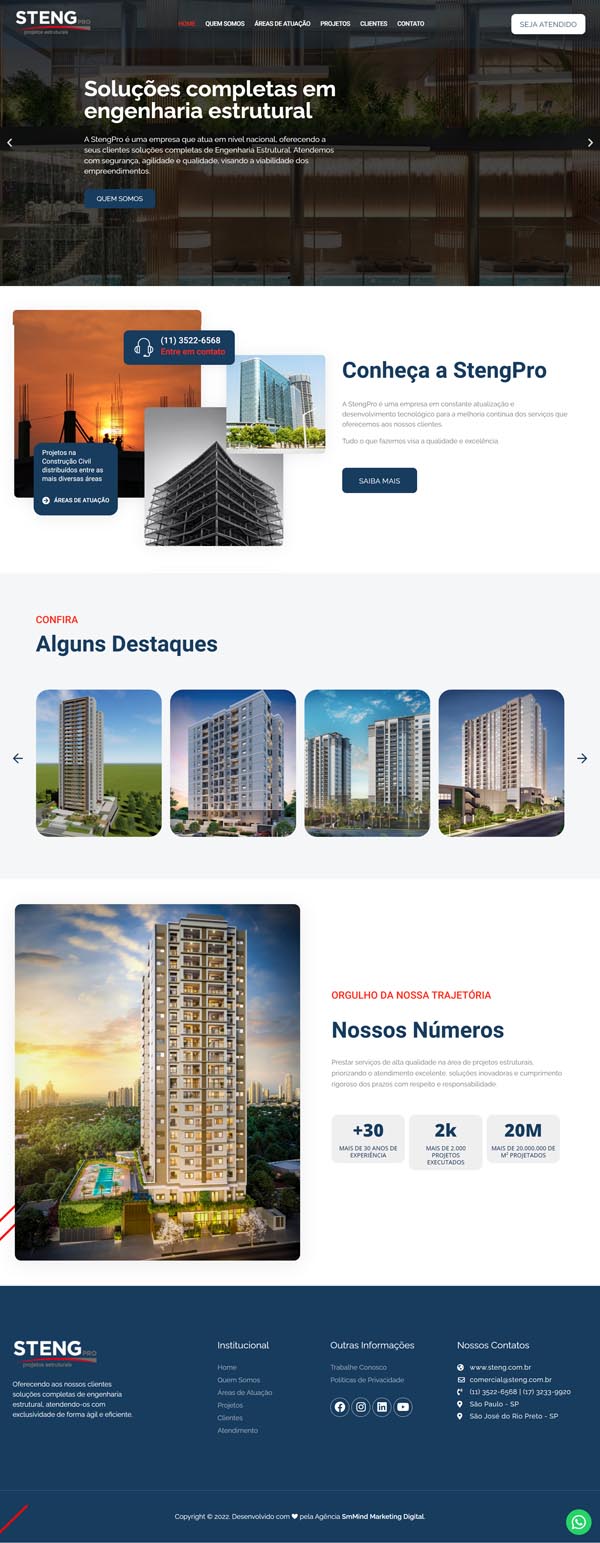Open Políticas de Privacidade link
This screenshot has height=1543, width=600.
point(367,1380)
